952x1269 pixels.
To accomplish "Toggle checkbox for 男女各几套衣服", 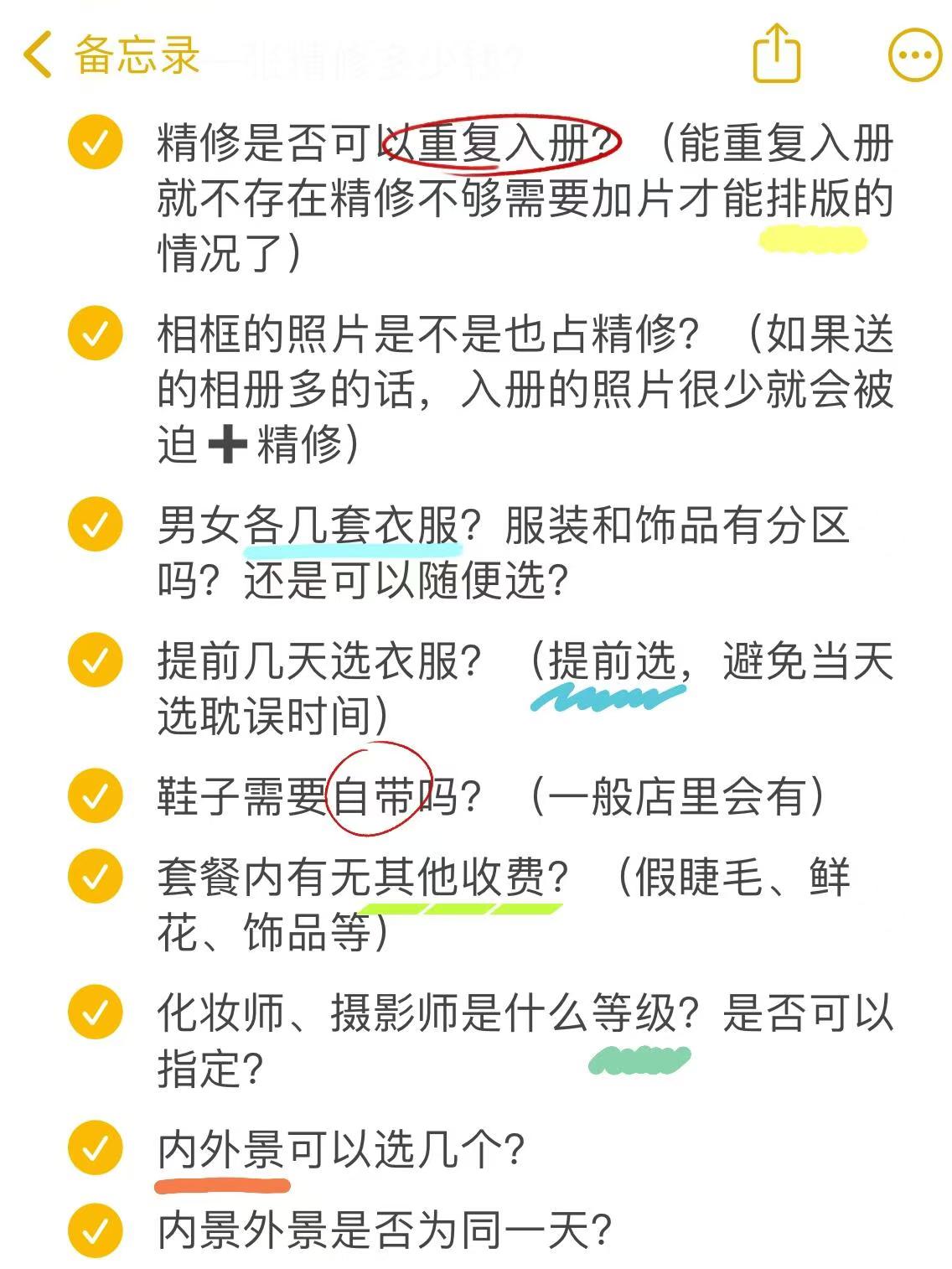I will pos(96,525).
